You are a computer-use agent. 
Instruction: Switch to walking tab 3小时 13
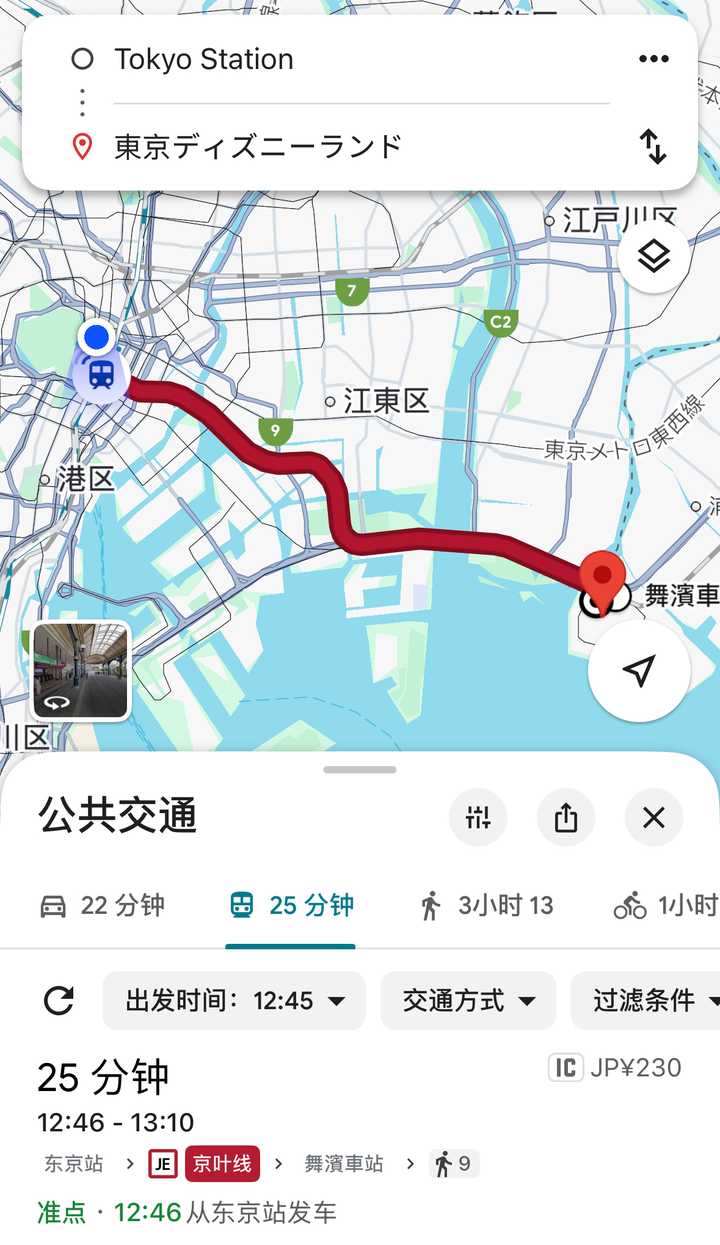pos(486,906)
